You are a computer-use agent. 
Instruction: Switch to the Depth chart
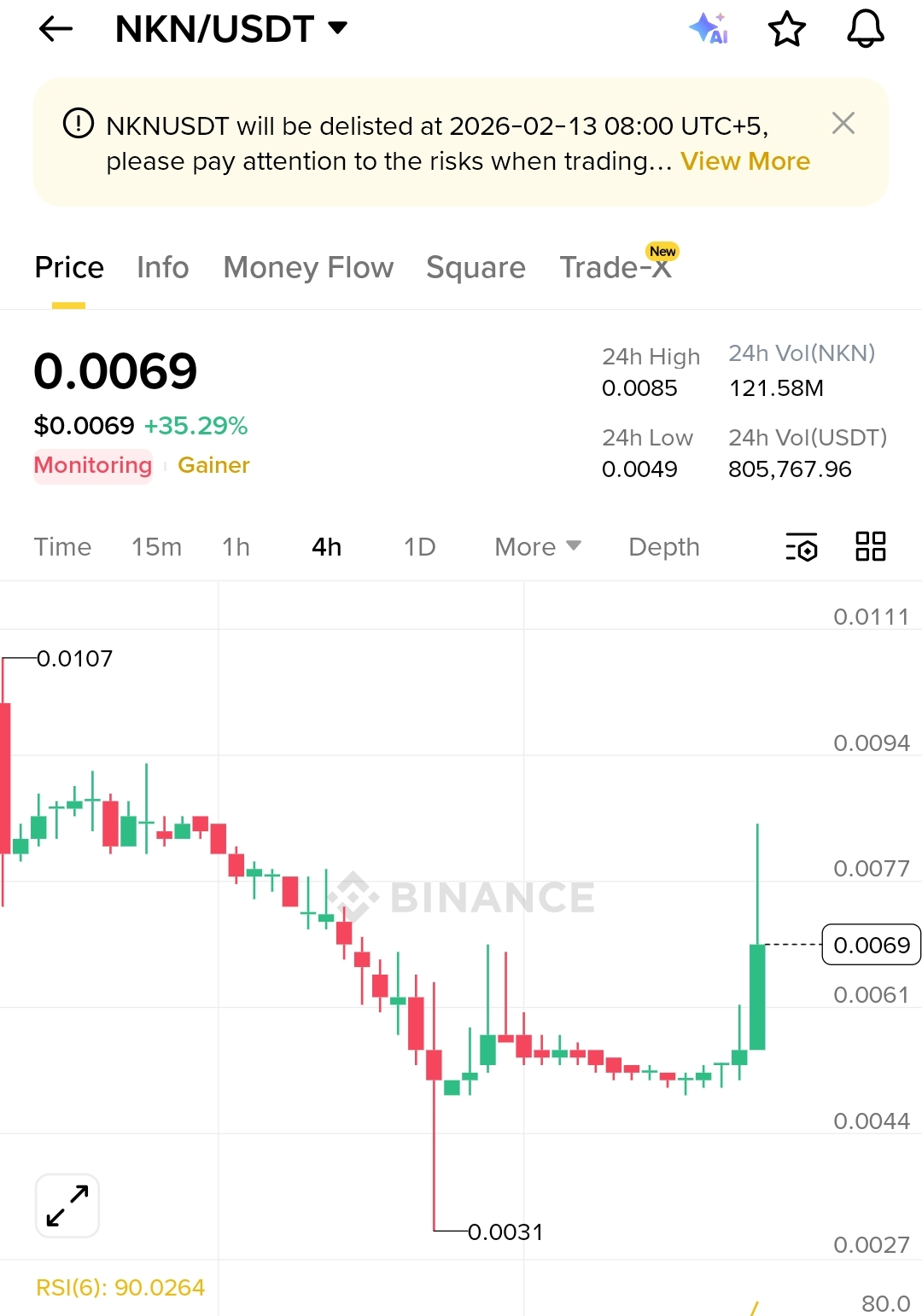click(663, 547)
